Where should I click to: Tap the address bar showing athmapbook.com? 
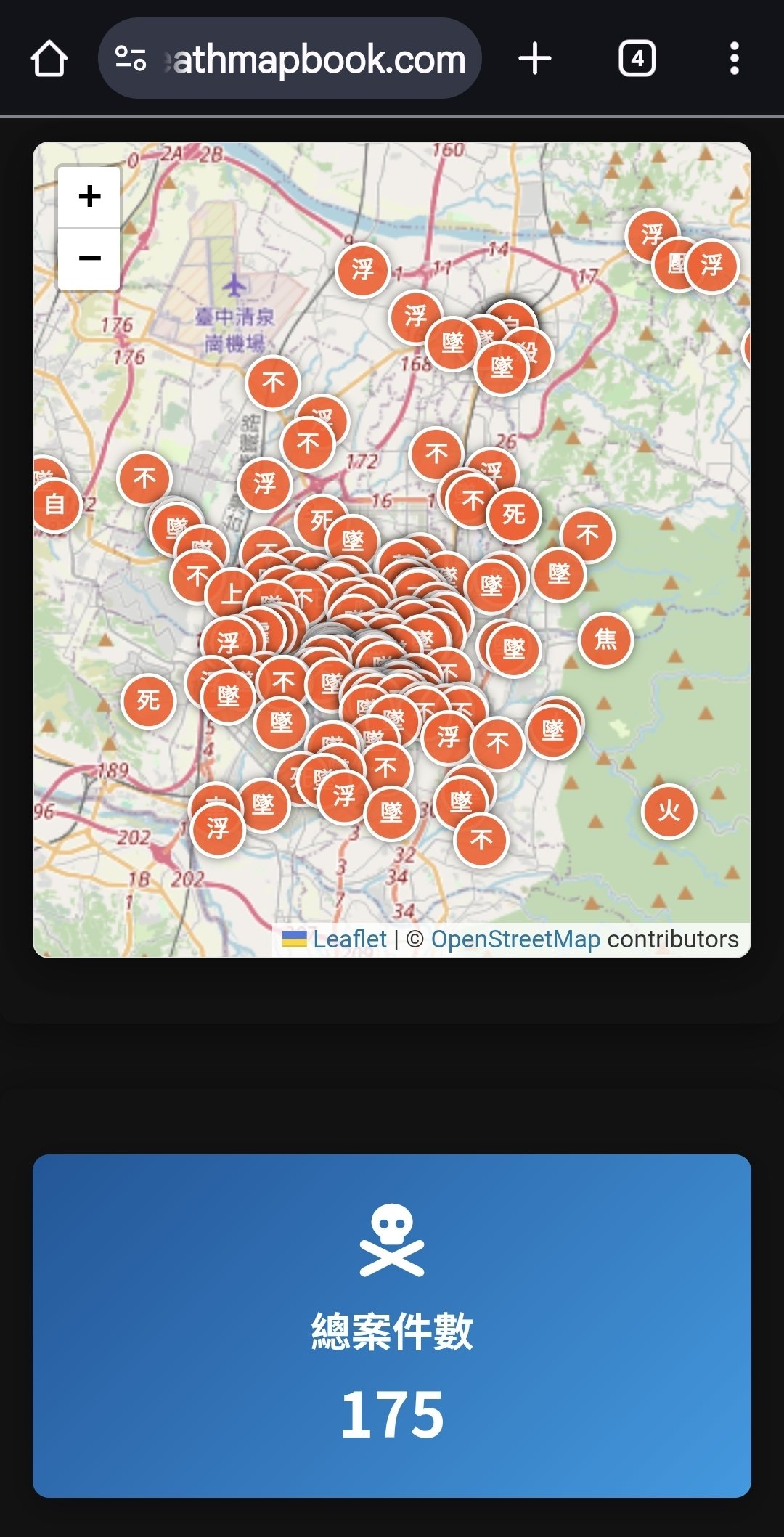[x=290, y=59]
